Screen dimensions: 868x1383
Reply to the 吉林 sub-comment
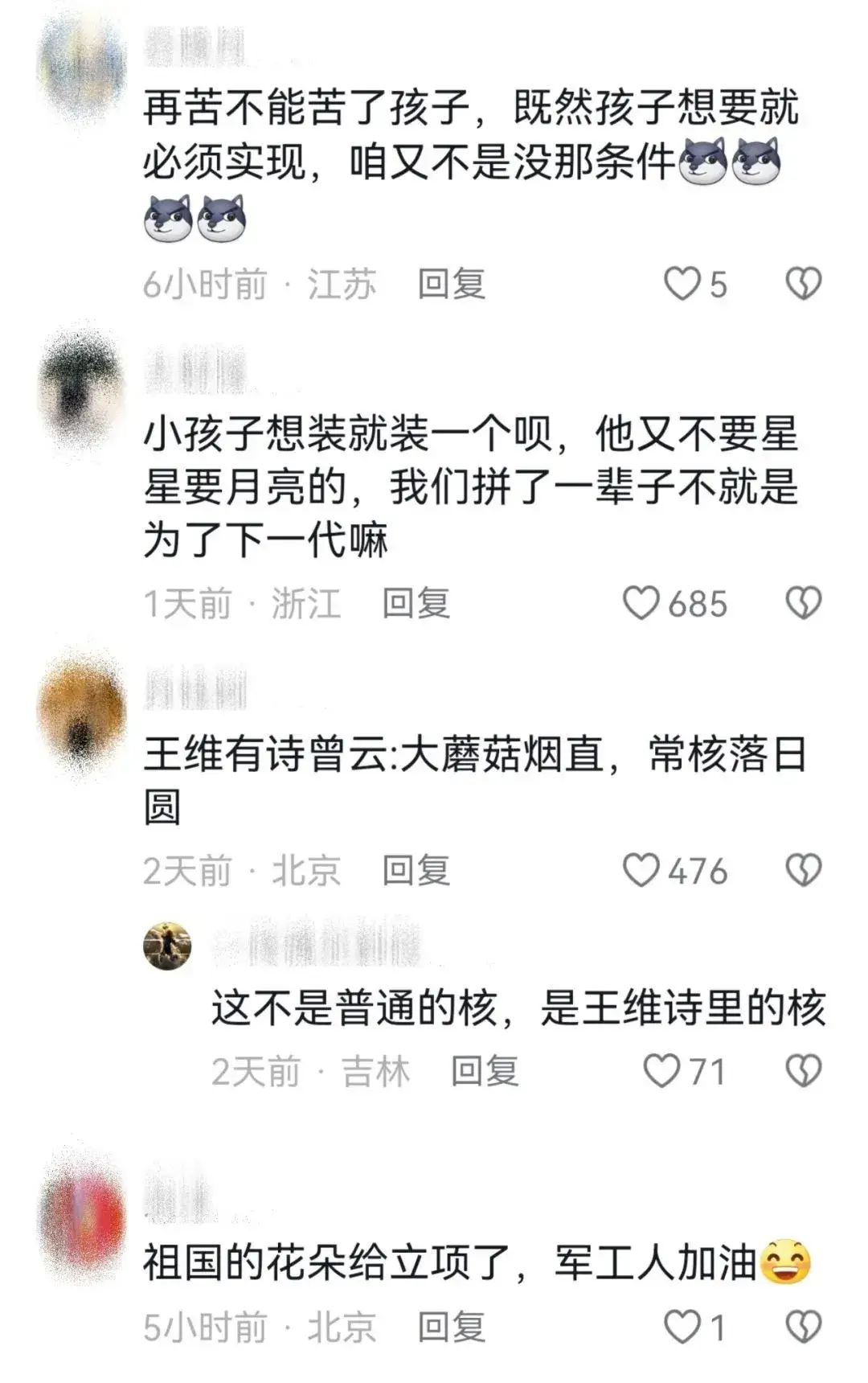(x=484, y=1071)
